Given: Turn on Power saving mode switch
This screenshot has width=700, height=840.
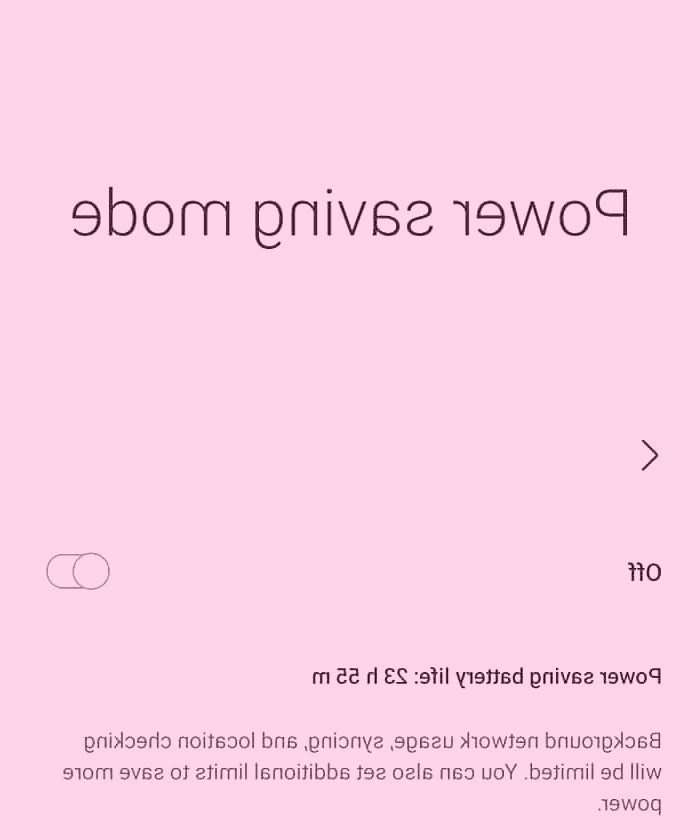Looking at the screenshot, I should tap(78, 572).
